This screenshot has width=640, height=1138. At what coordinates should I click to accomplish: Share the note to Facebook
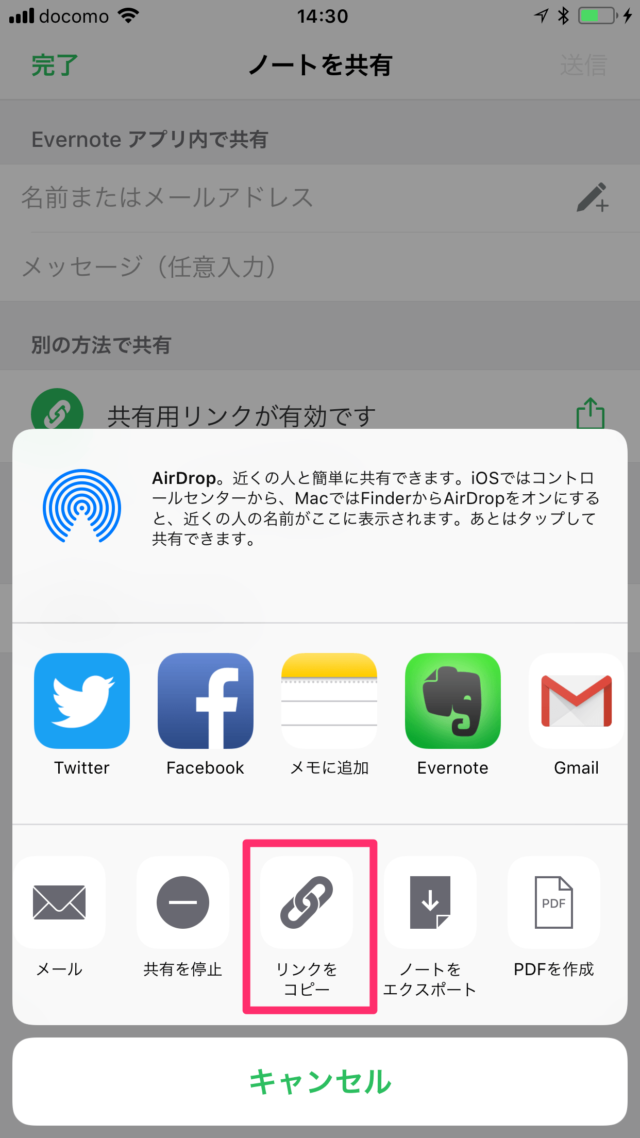tap(205, 701)
